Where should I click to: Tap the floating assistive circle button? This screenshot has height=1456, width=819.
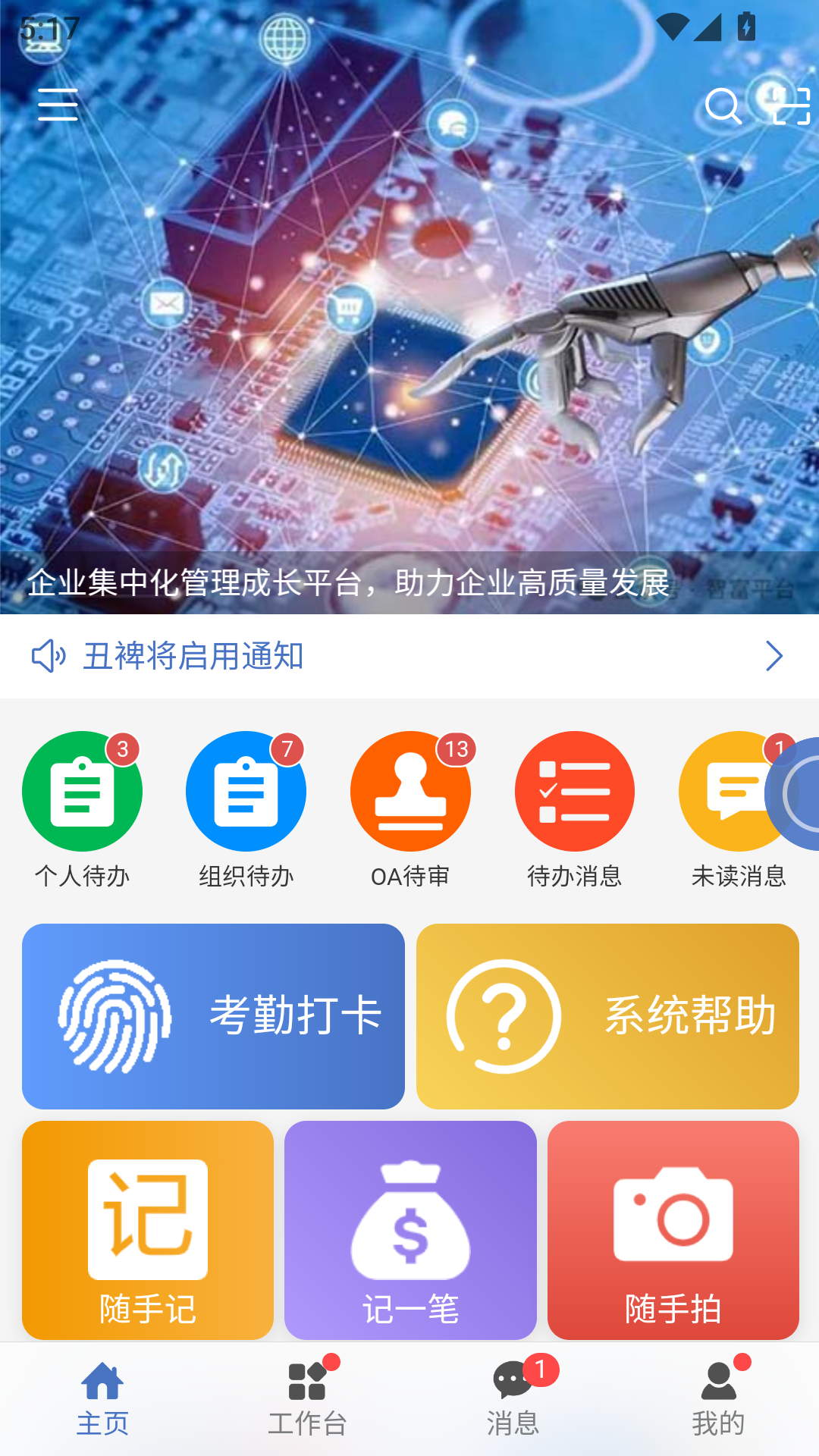(x=800, y=794)
